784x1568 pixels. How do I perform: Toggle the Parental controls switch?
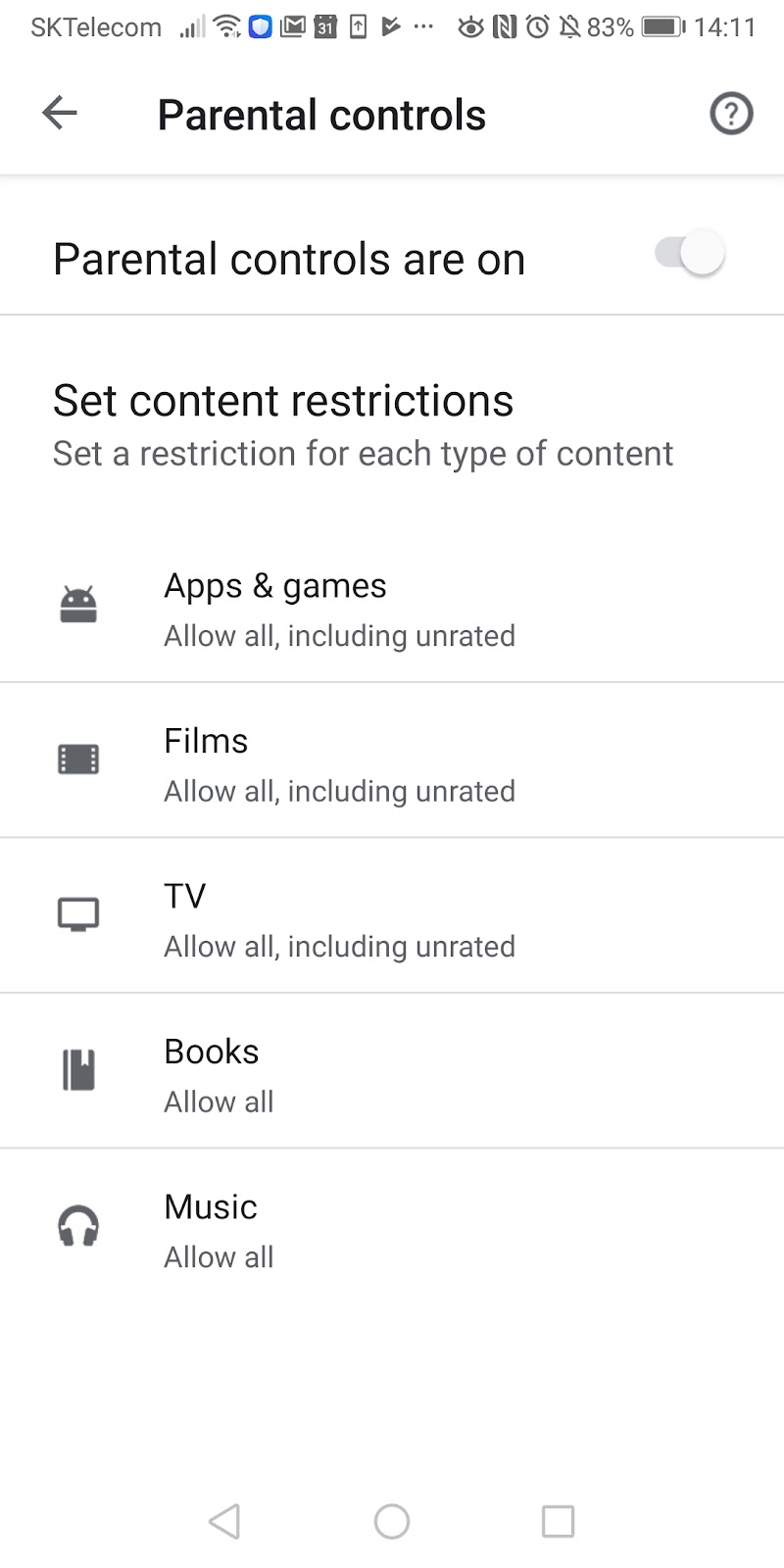coord(690,254)
